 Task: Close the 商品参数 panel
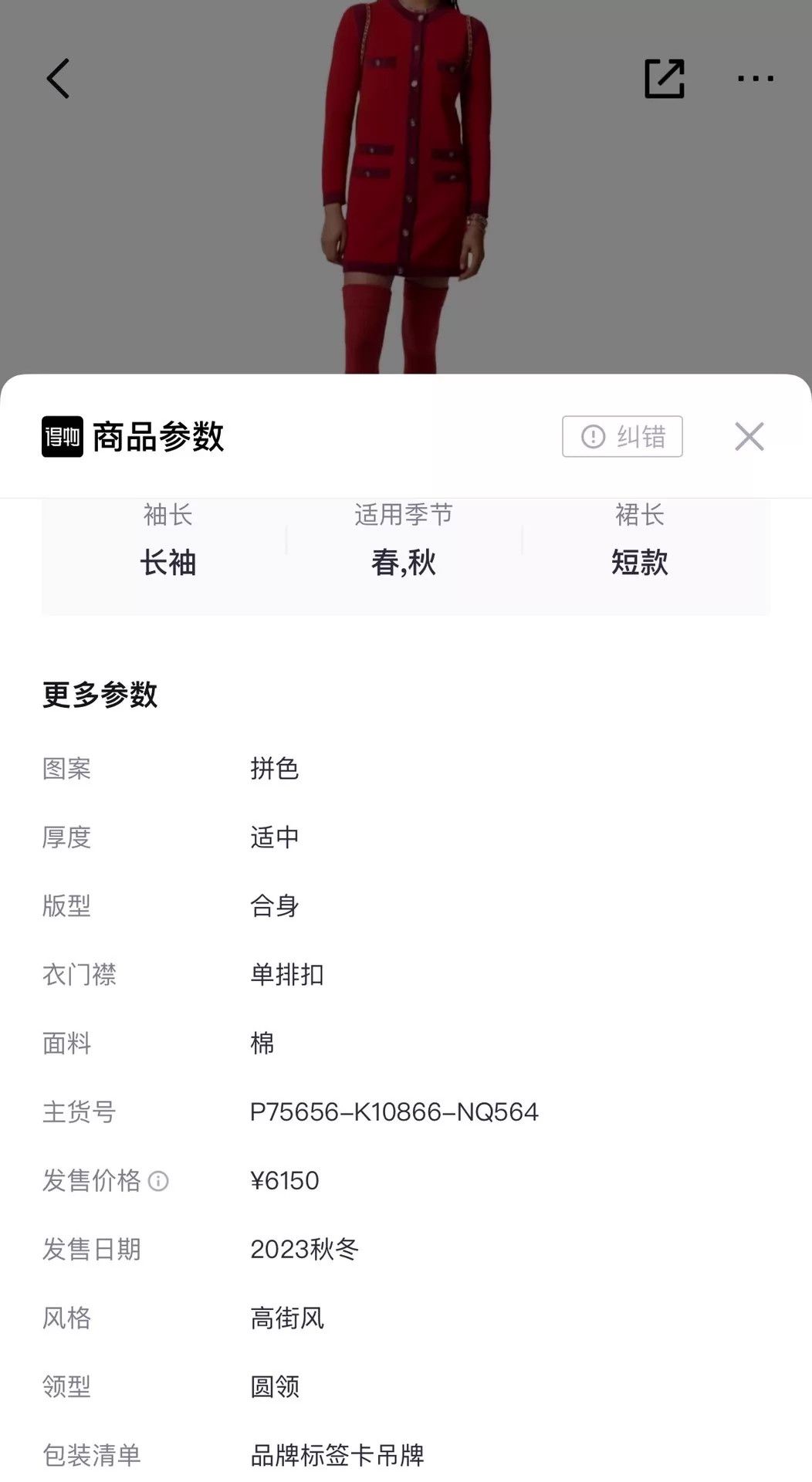click(x=749, y=437)
